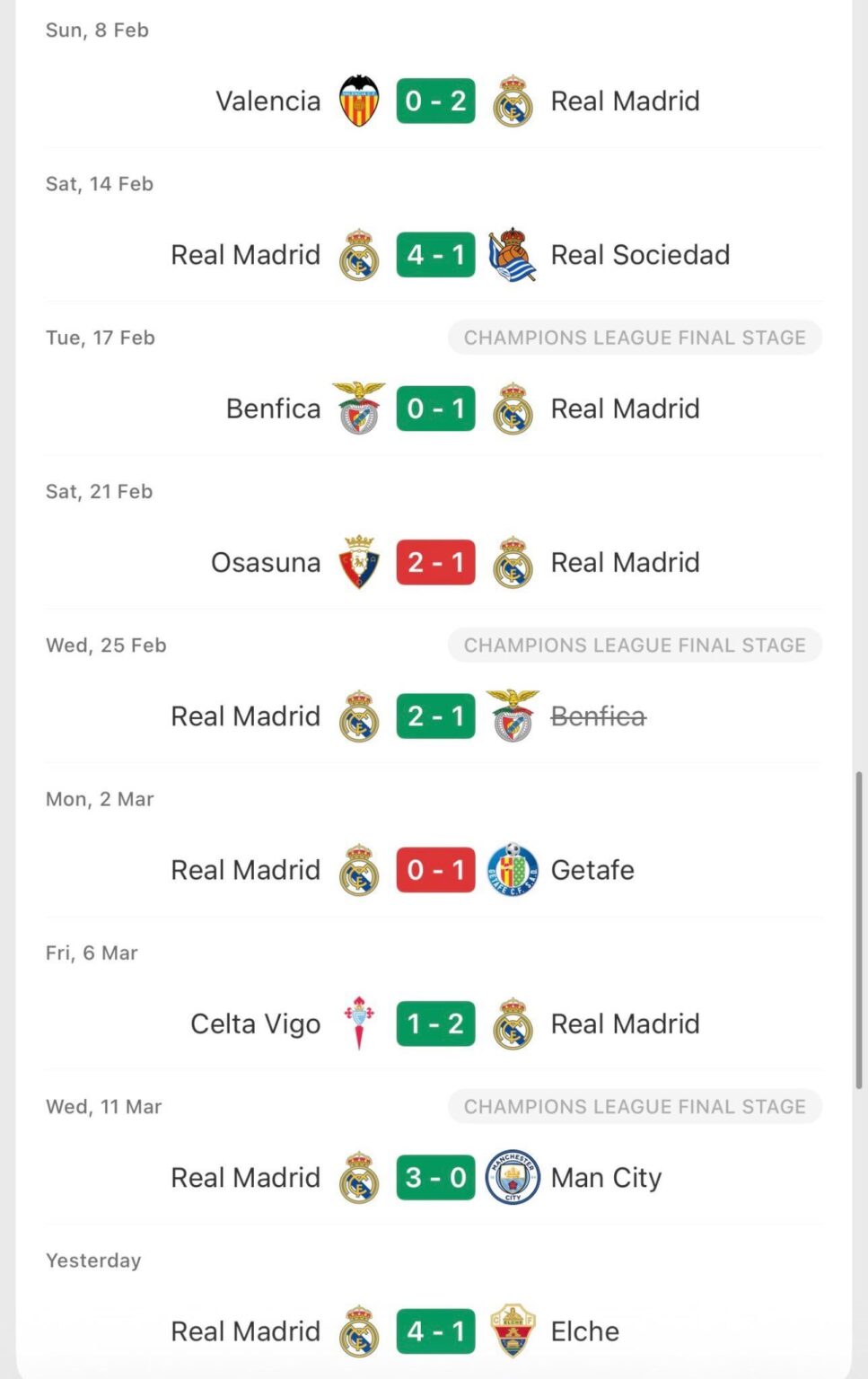This screenshot has height=1379, width=868.
Task: Click the Real Madrid crest beside Man City
Action: 358,1177
